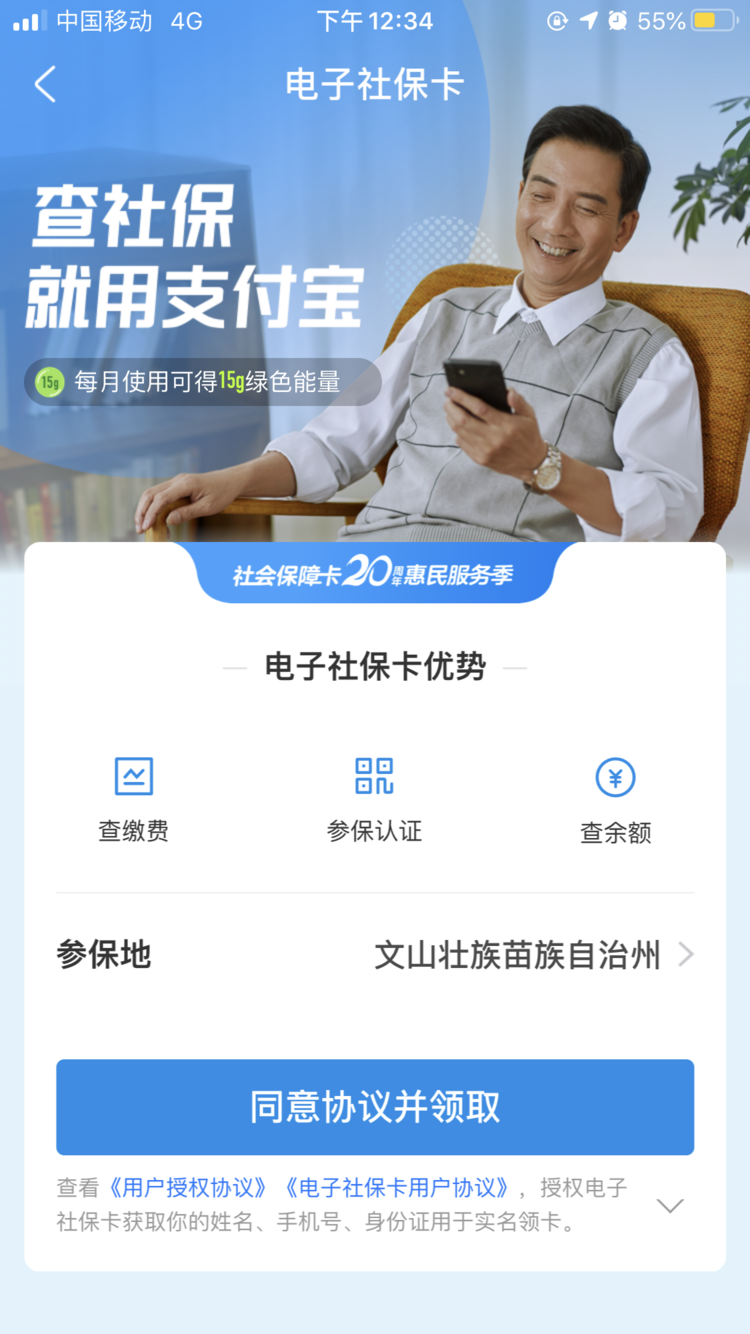Open the 社会保障卡20周年惠民服务季 banner

coord(375,574)
